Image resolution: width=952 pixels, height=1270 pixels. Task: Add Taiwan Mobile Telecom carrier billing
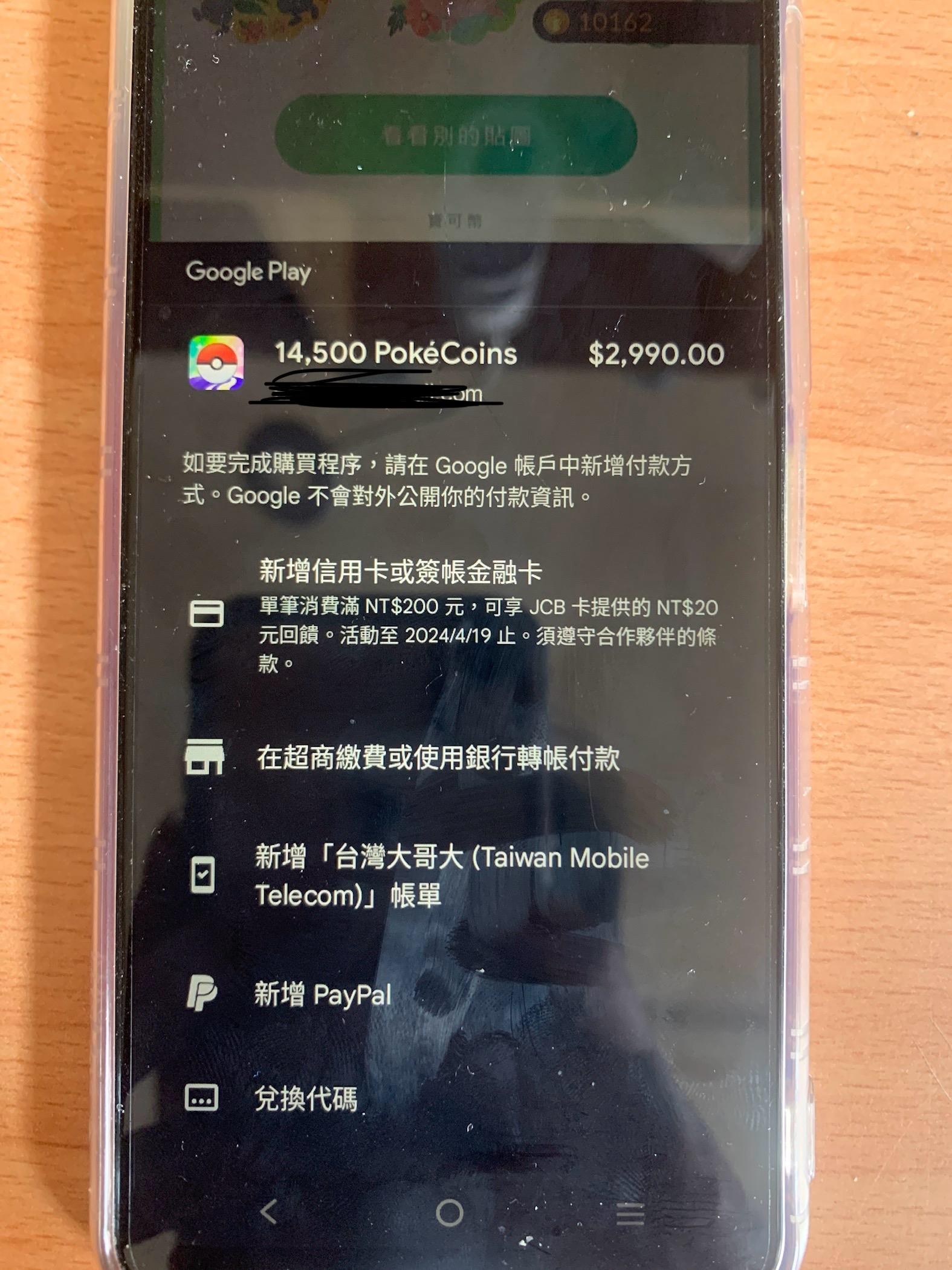coord(451,876)
